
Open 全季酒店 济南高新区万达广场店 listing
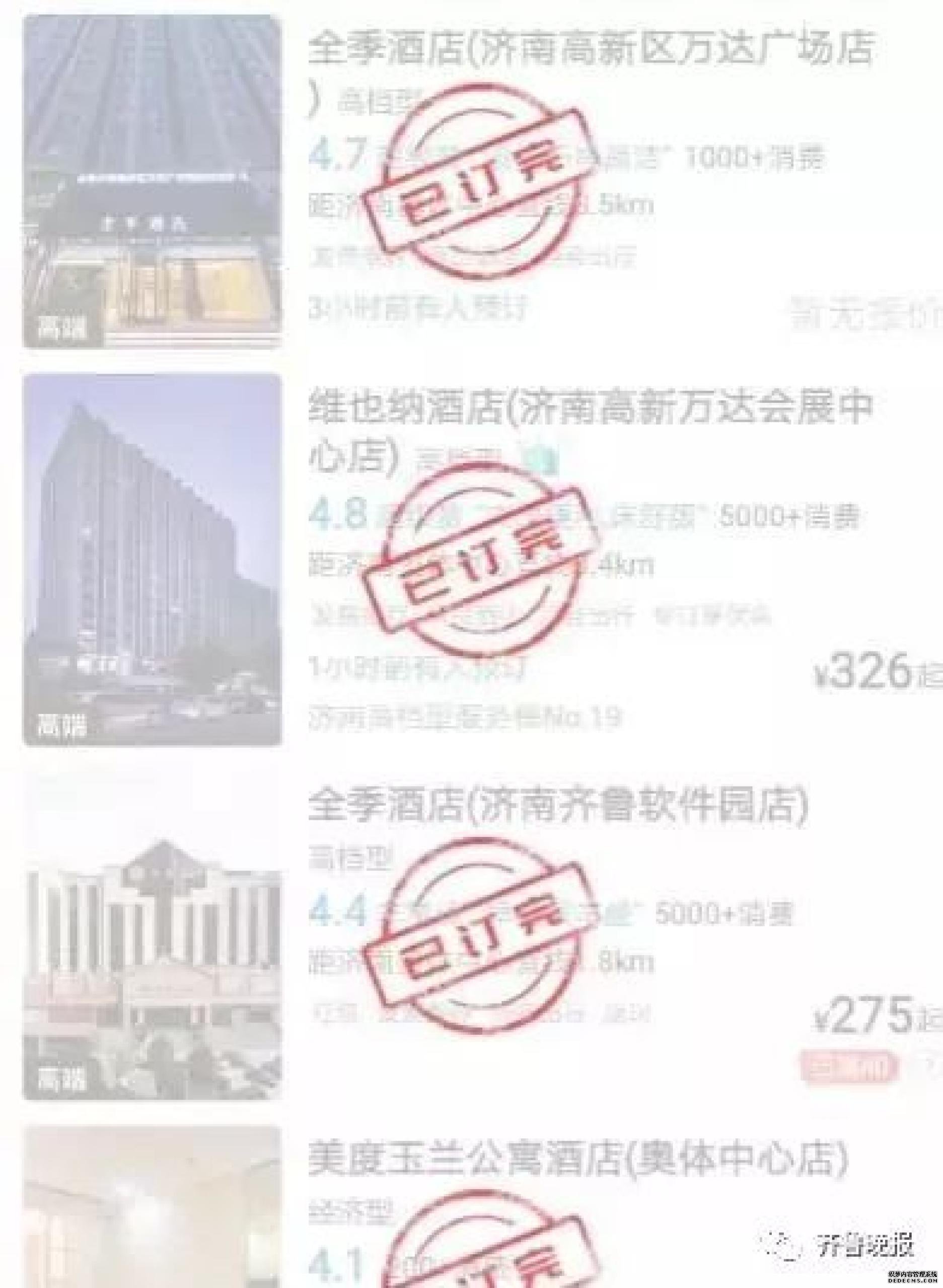point(590,48)
